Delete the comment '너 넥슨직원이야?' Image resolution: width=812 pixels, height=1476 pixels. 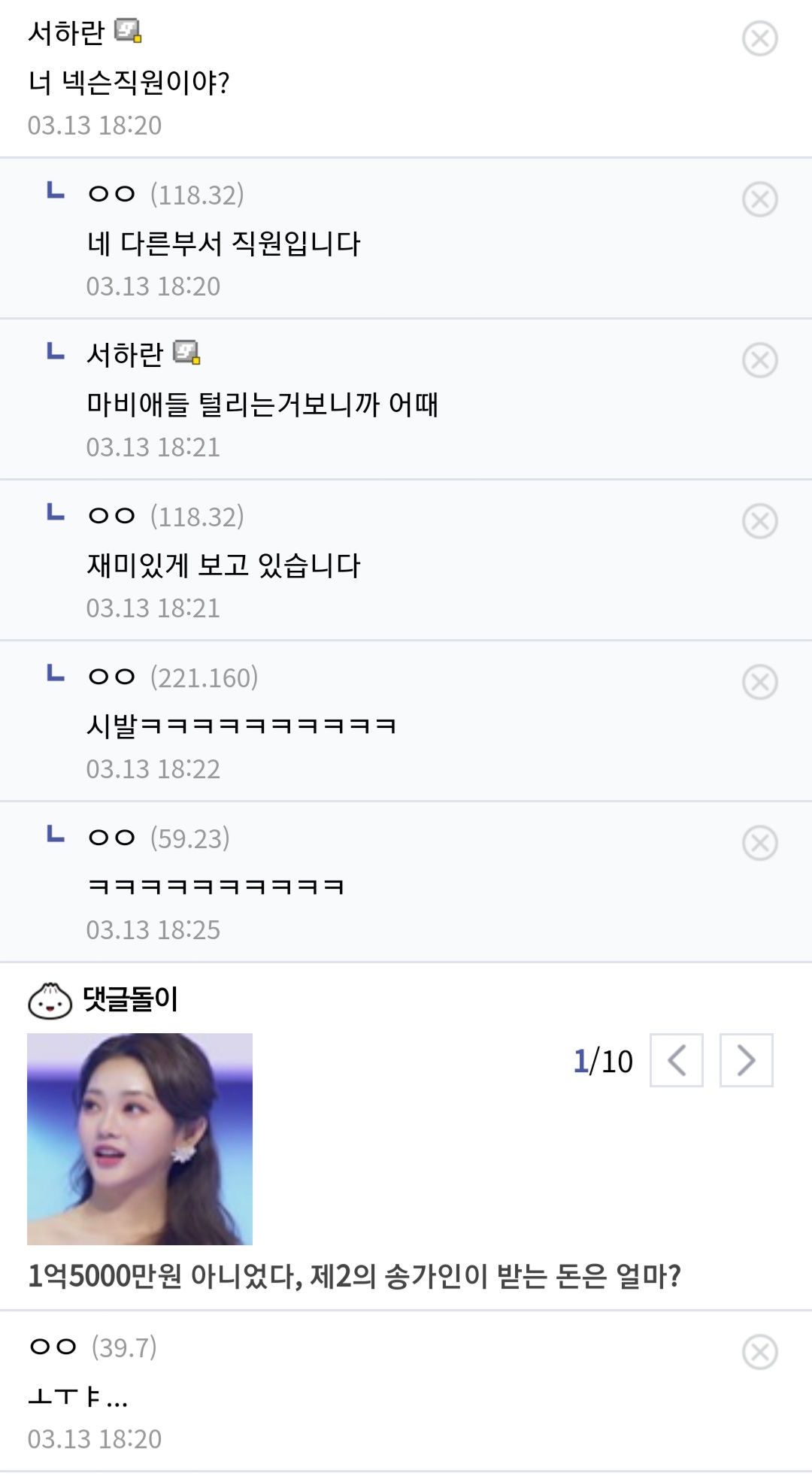[x=759, y=38]
